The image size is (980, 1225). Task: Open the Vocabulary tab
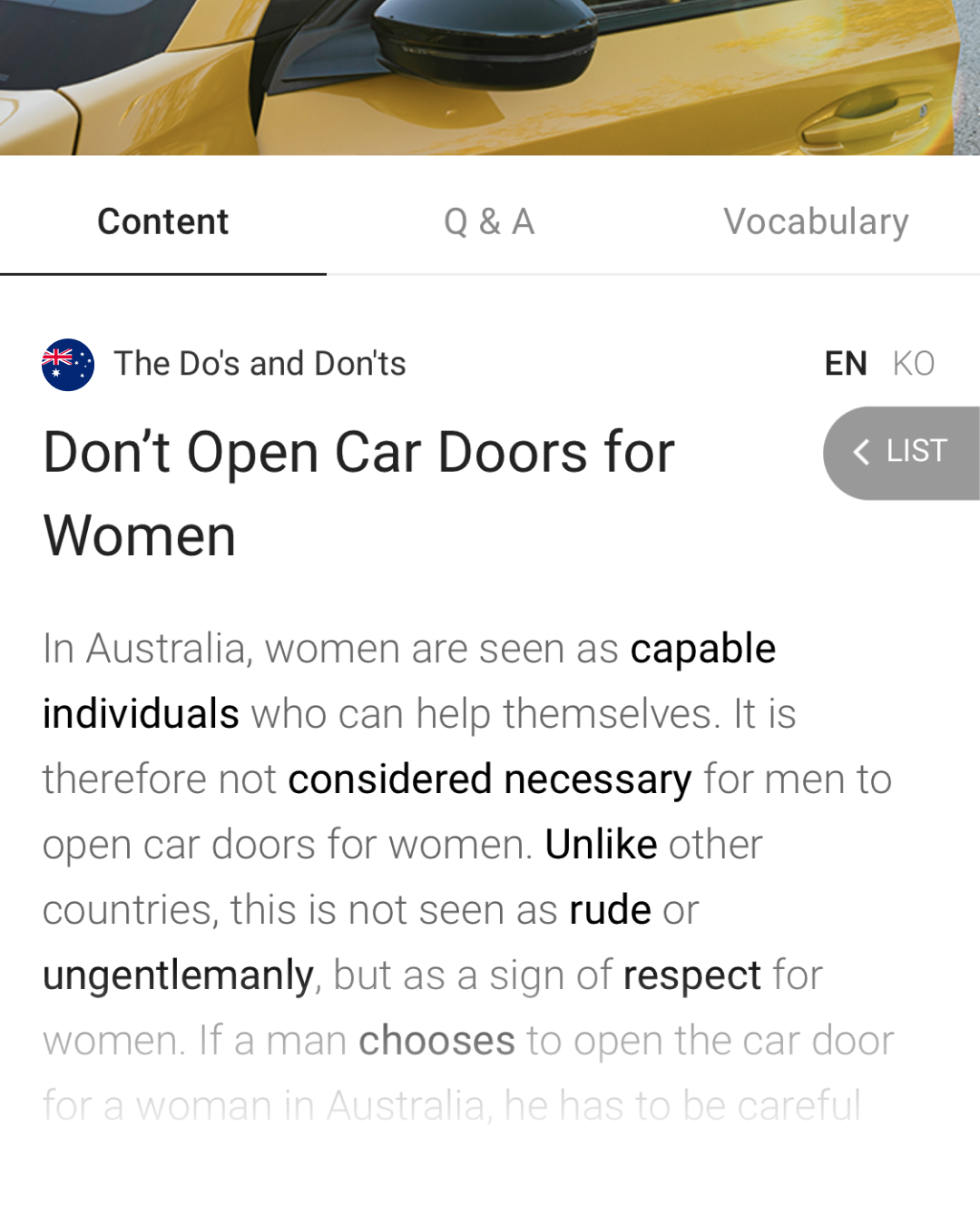point(816,222)
